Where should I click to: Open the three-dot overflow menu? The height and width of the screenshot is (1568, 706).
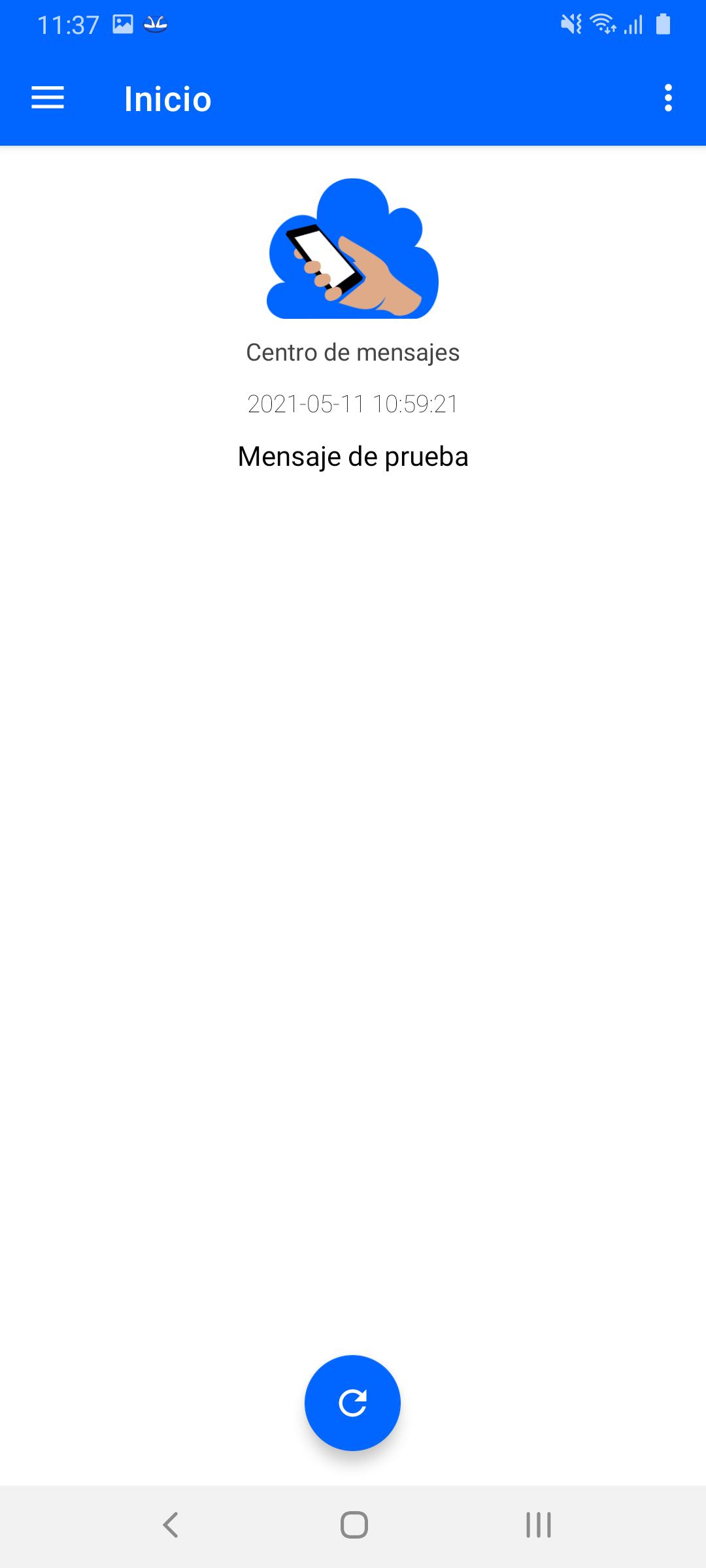(668, 98)
